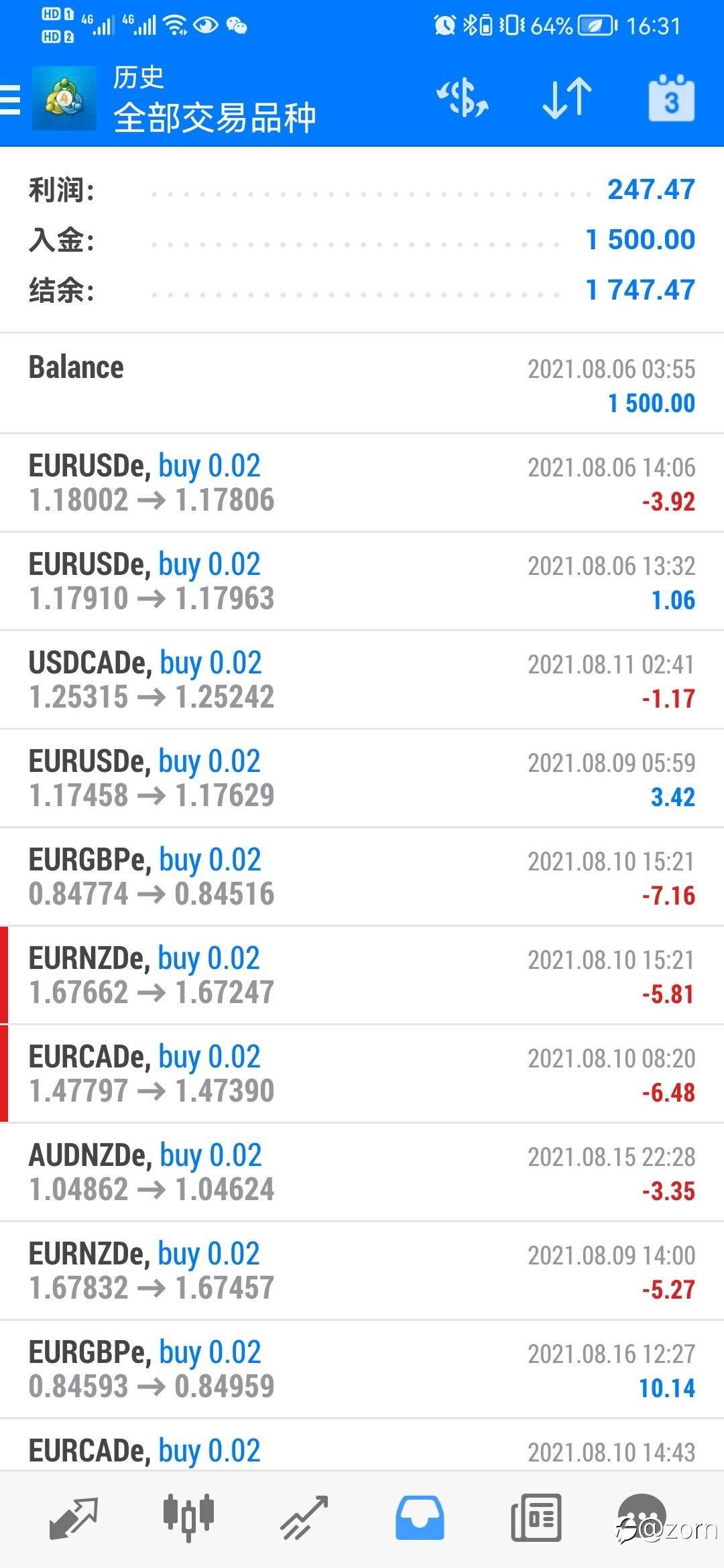Open EURUSDe trade with -3.92 loss

362,483
